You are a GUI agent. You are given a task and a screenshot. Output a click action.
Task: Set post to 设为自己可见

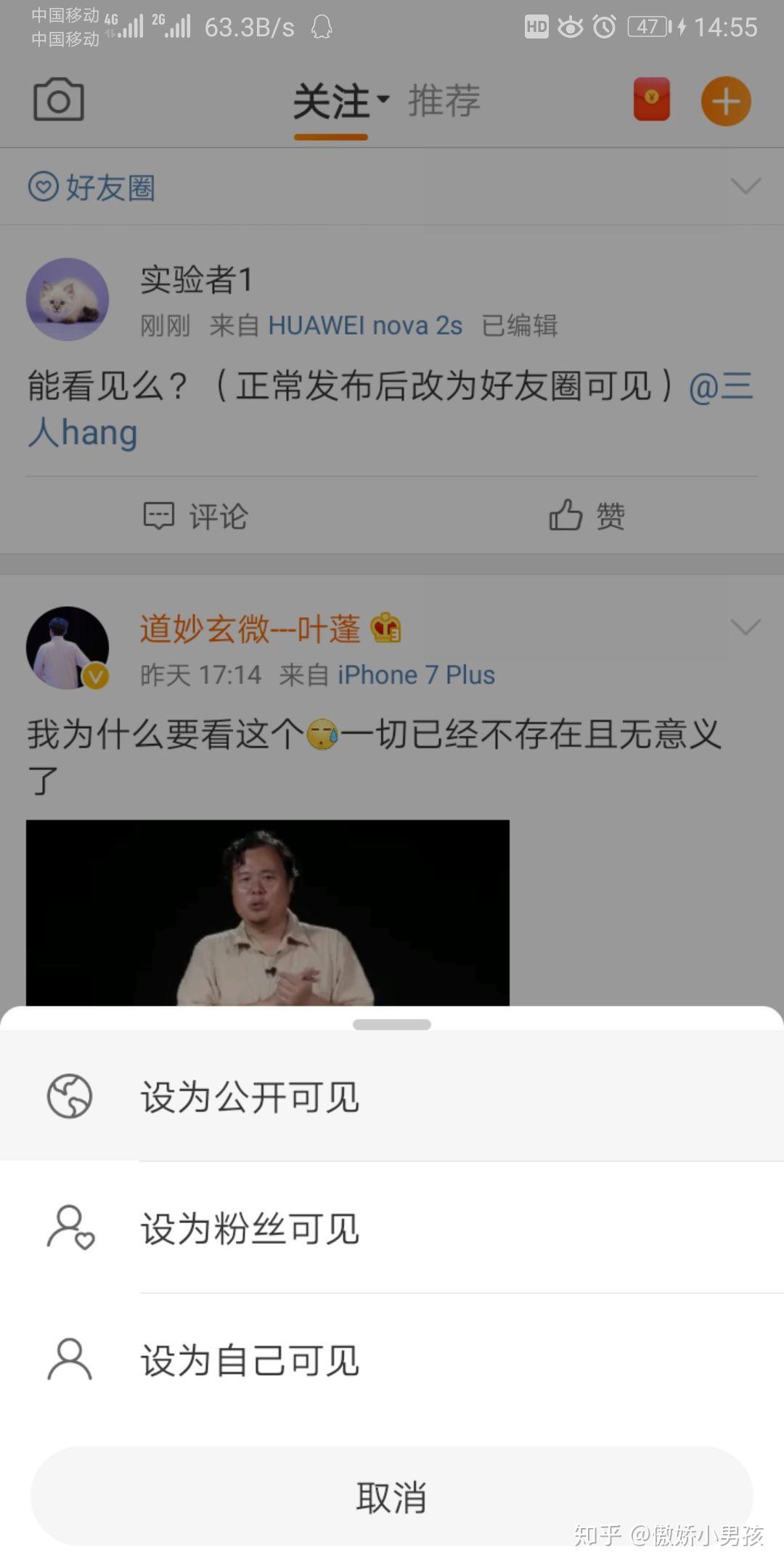coord(250,1360)
